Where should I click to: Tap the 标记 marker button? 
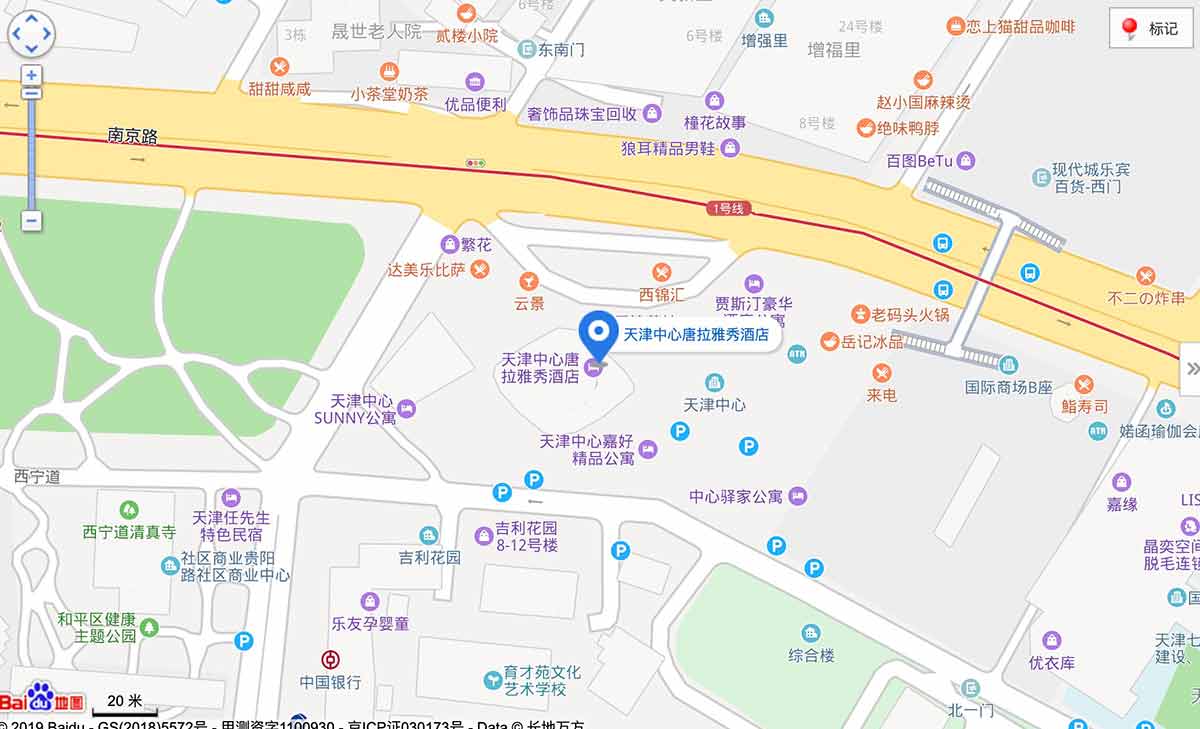coord(1150,28)
